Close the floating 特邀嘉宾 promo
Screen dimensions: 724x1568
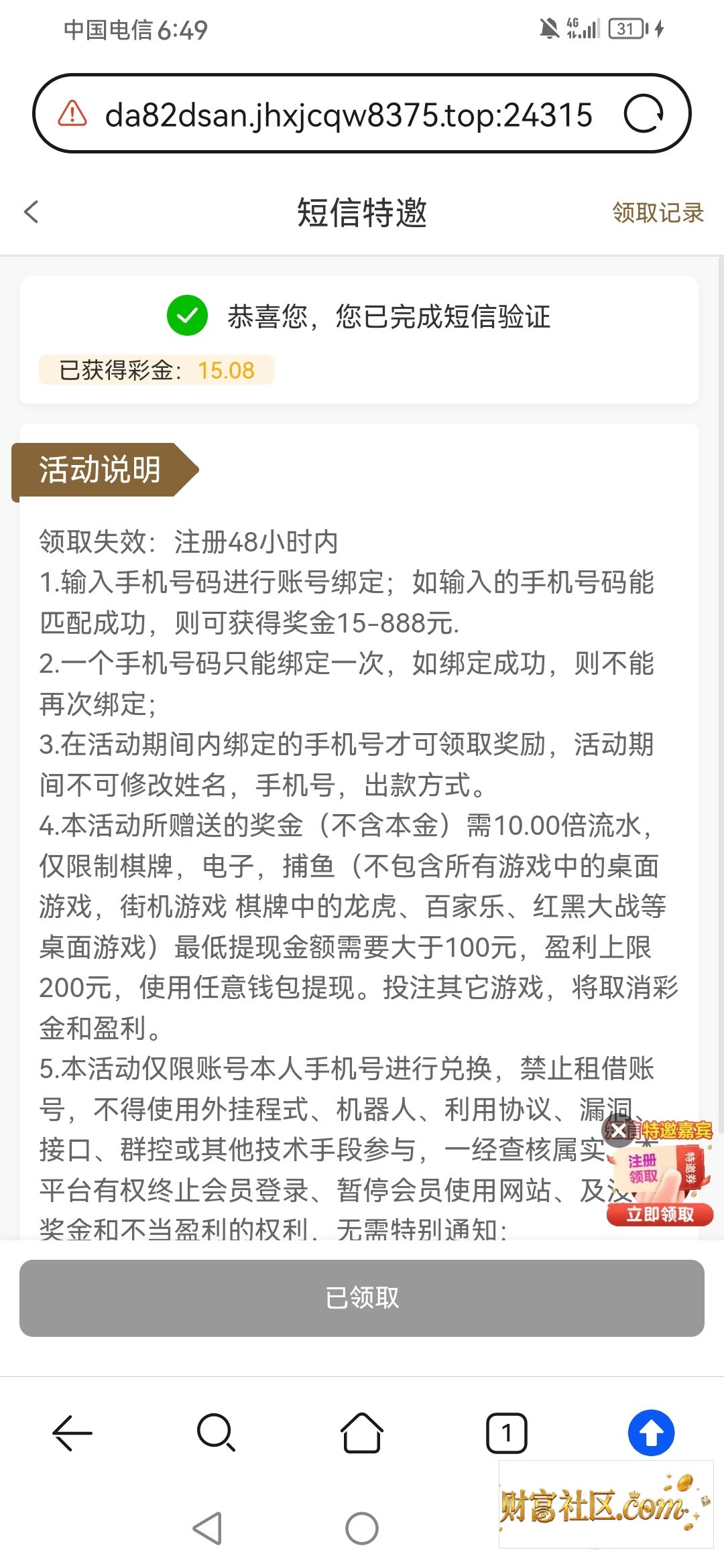click(618, 1131)
